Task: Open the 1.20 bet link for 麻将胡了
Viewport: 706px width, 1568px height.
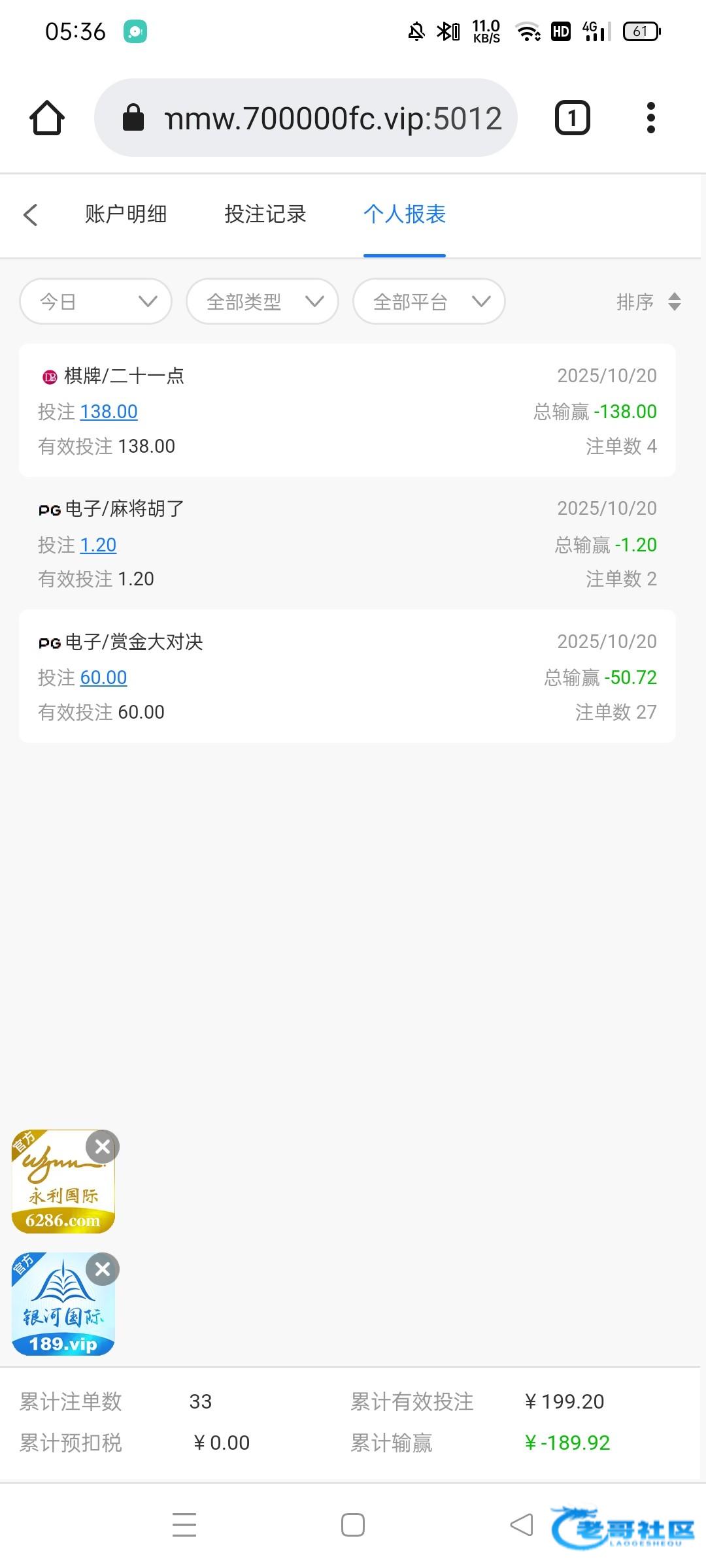Action: click(x=98, y=545)
